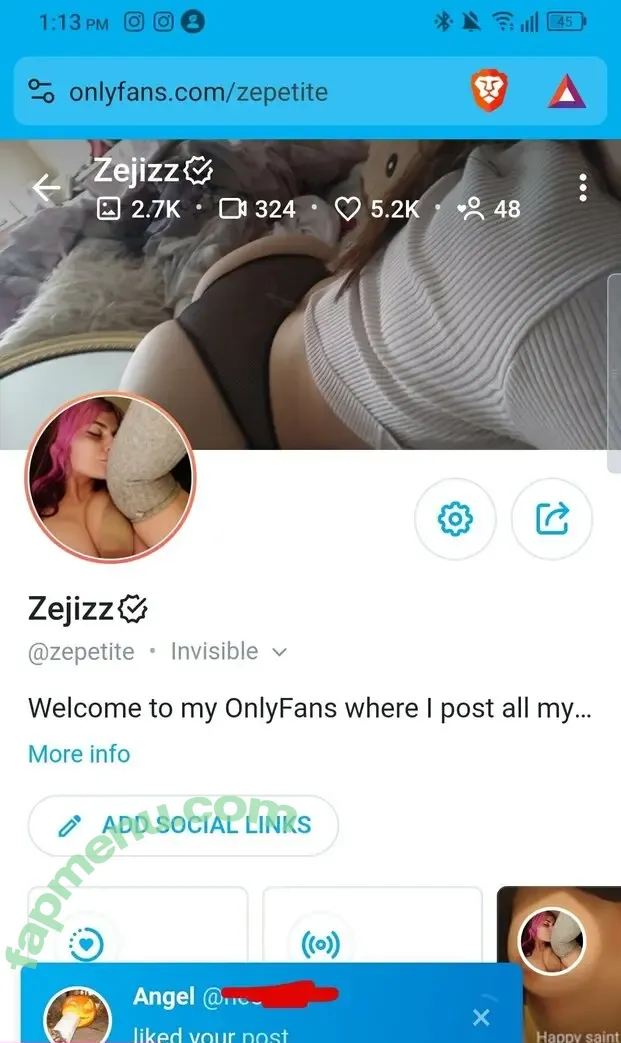621x1043 pixels.
Task: Dismiss the liked-your-post notification
Action: 481,1017
